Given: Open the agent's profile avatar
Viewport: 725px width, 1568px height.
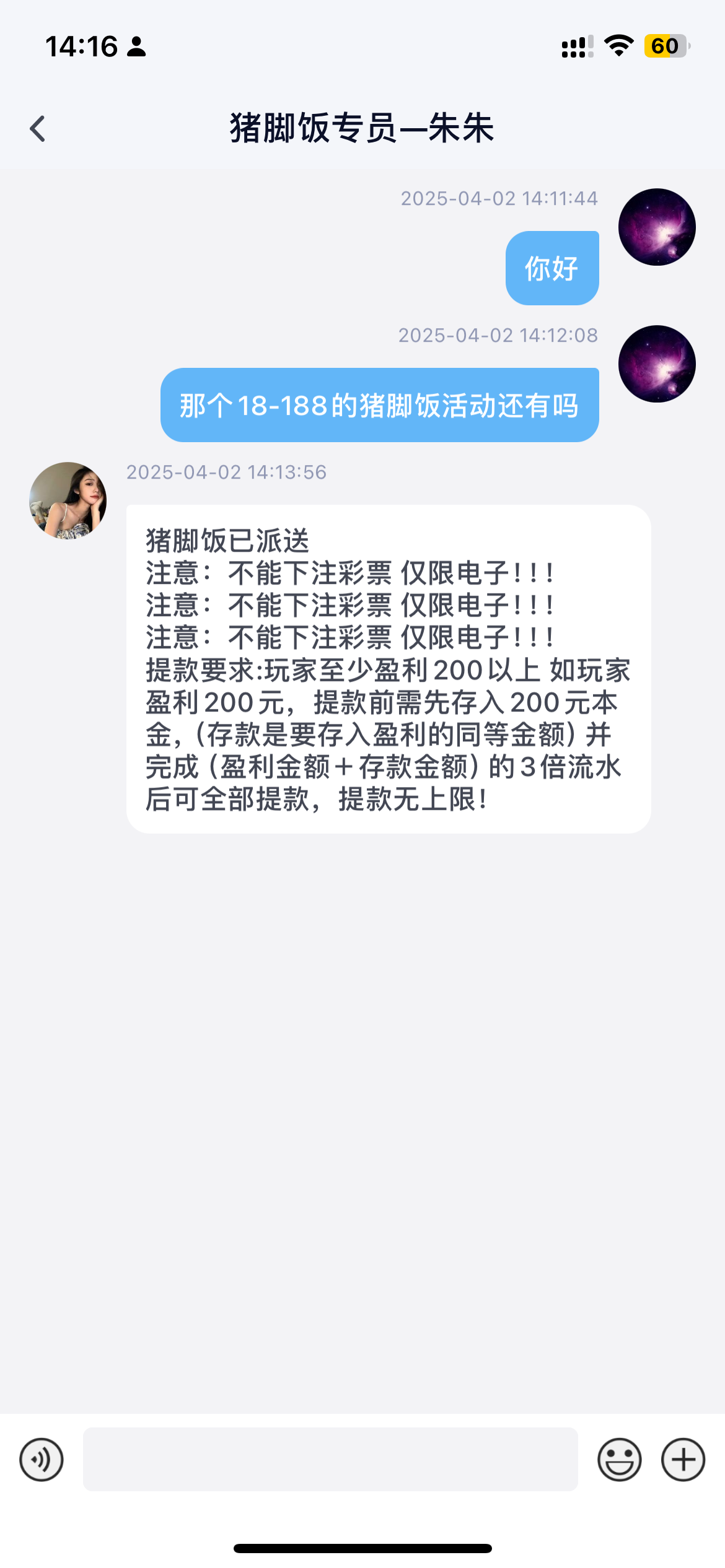Looking at the screenshot, I should click(x=68, y=500).
